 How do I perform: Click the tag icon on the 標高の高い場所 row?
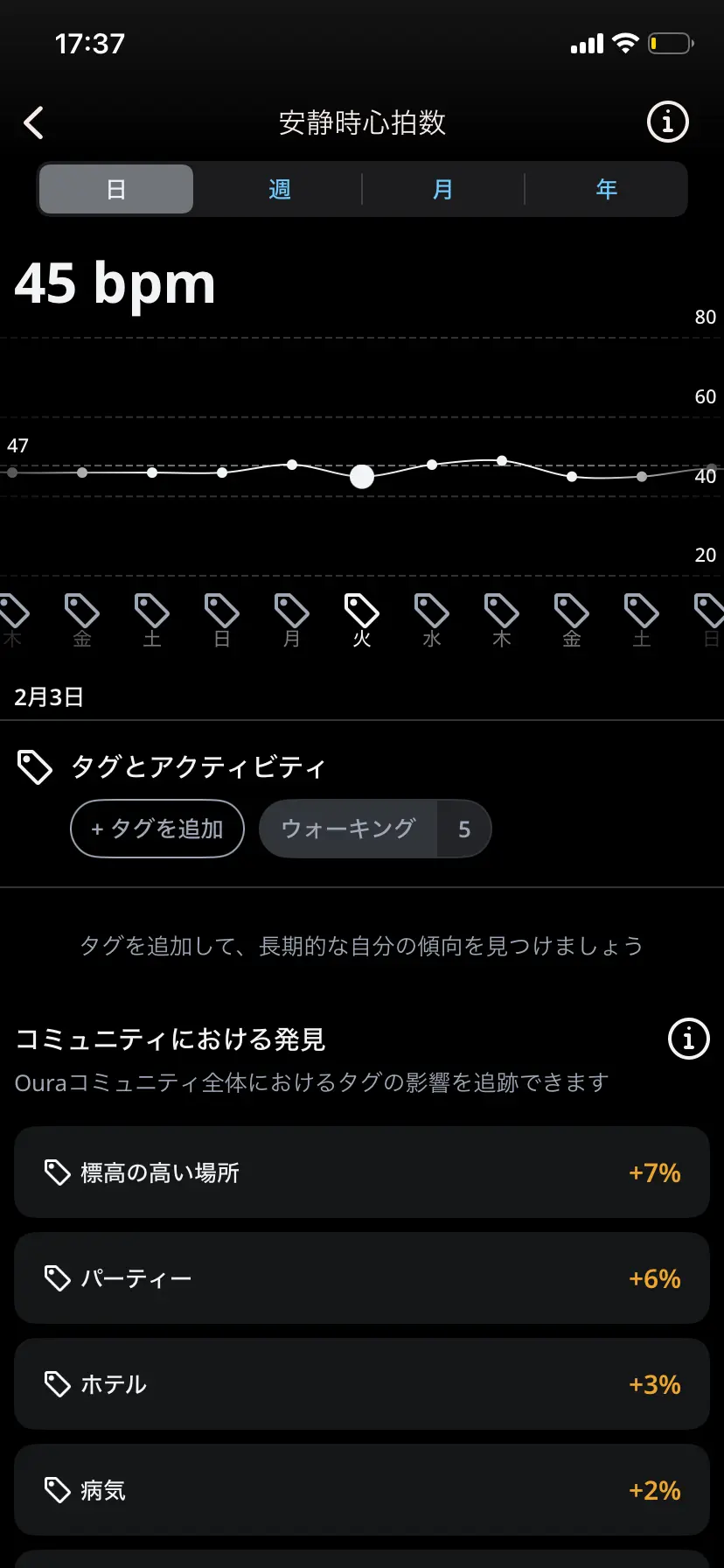coord(57,1172)
